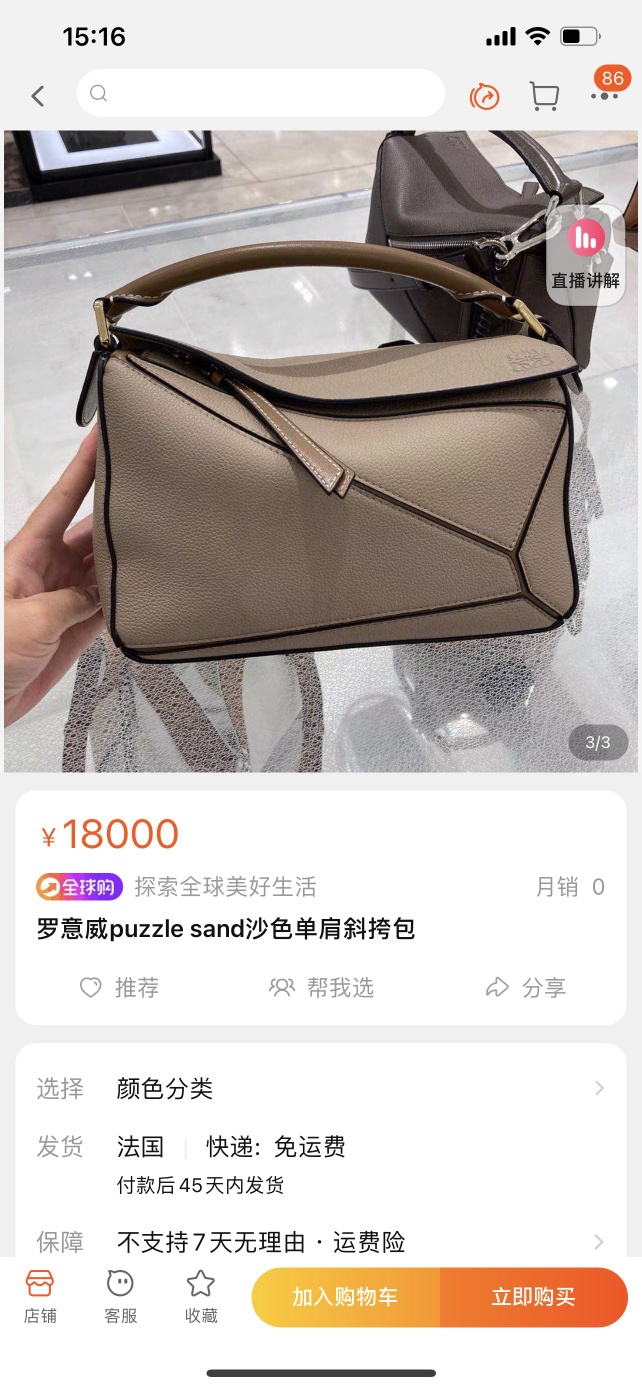The image size is (642, 1389).
Task: View the product photo full screen
Action: click(320, 480)
